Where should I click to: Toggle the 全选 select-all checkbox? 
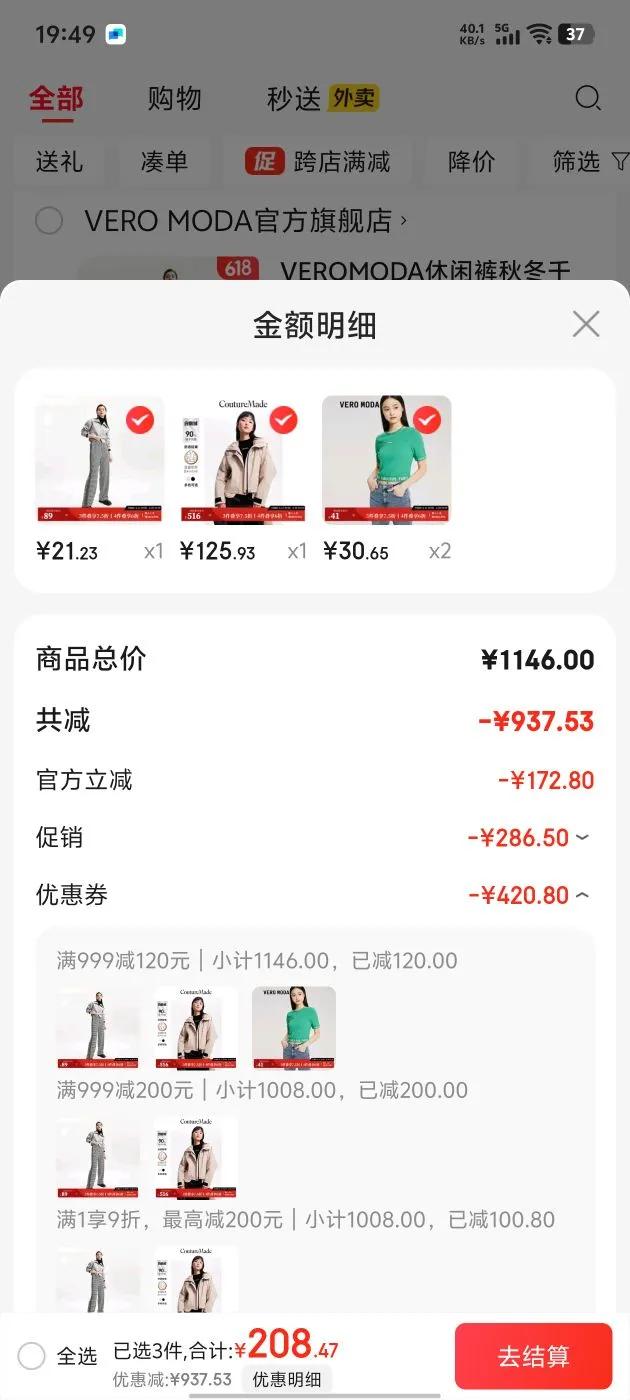[x=32, y=1356]
